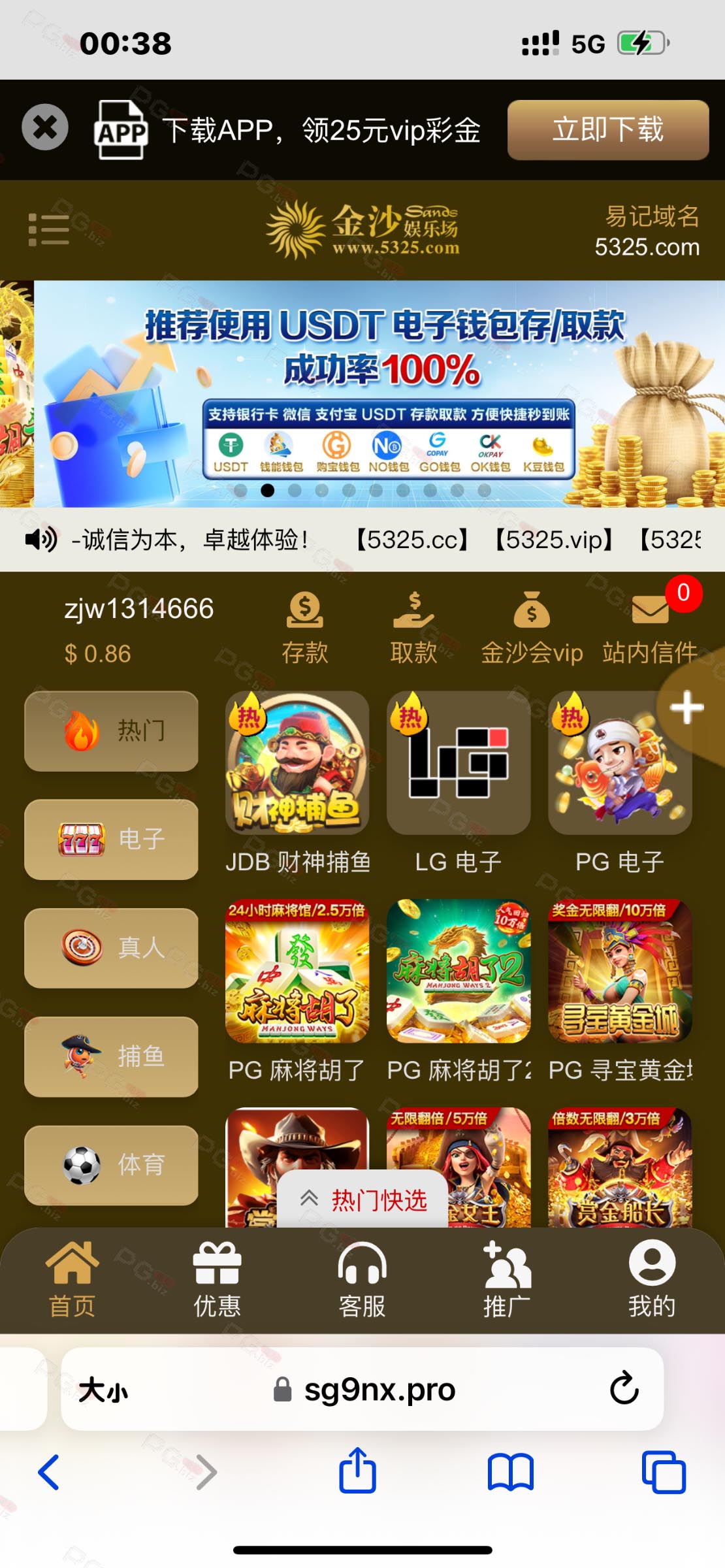The height and width of the screenshot is (1568, 725).
Task: Open the 存款 deposit option
Action: point(305,628)
